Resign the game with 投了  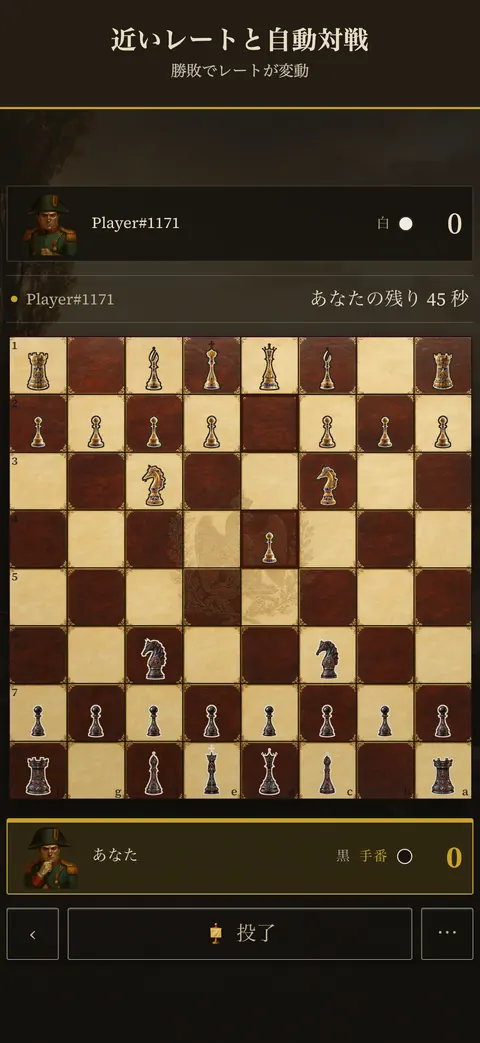click(240, 934)
